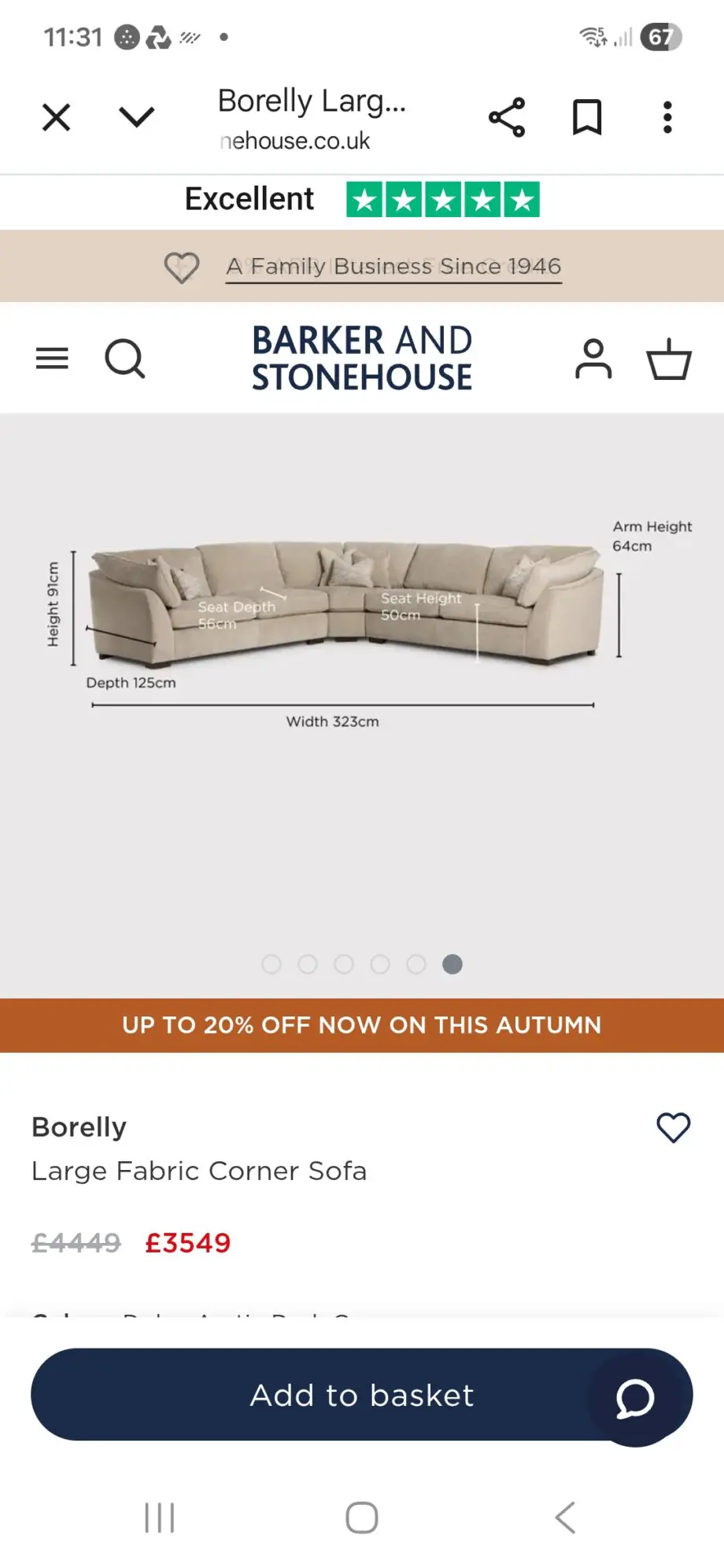Bookmark this page in browser
The height and width of the screenshot is (1568, 724).
(x=587, y=118)
